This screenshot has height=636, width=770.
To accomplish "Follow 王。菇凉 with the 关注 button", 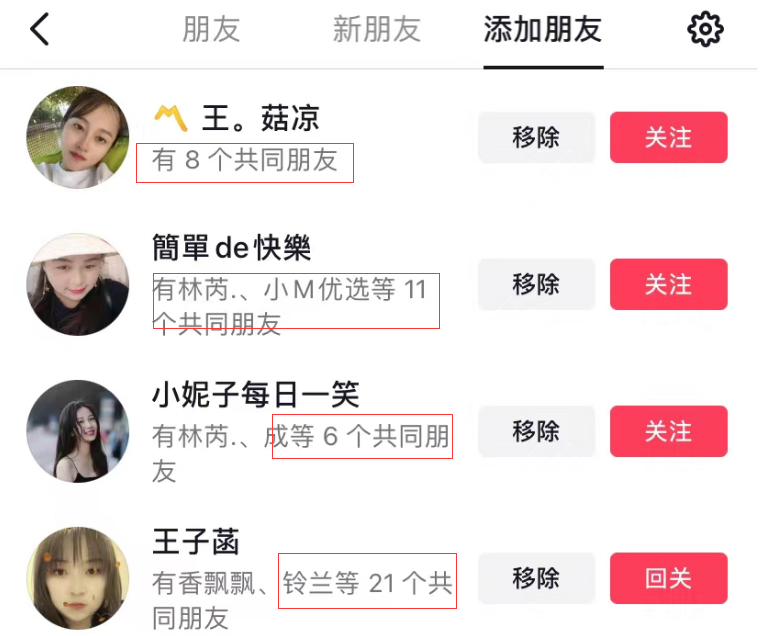I will [x=668, y=137].
